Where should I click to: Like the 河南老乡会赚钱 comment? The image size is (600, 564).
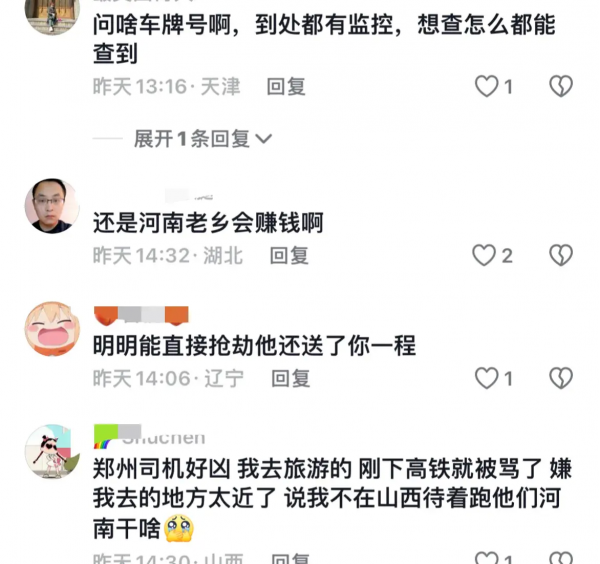[485, 256]
